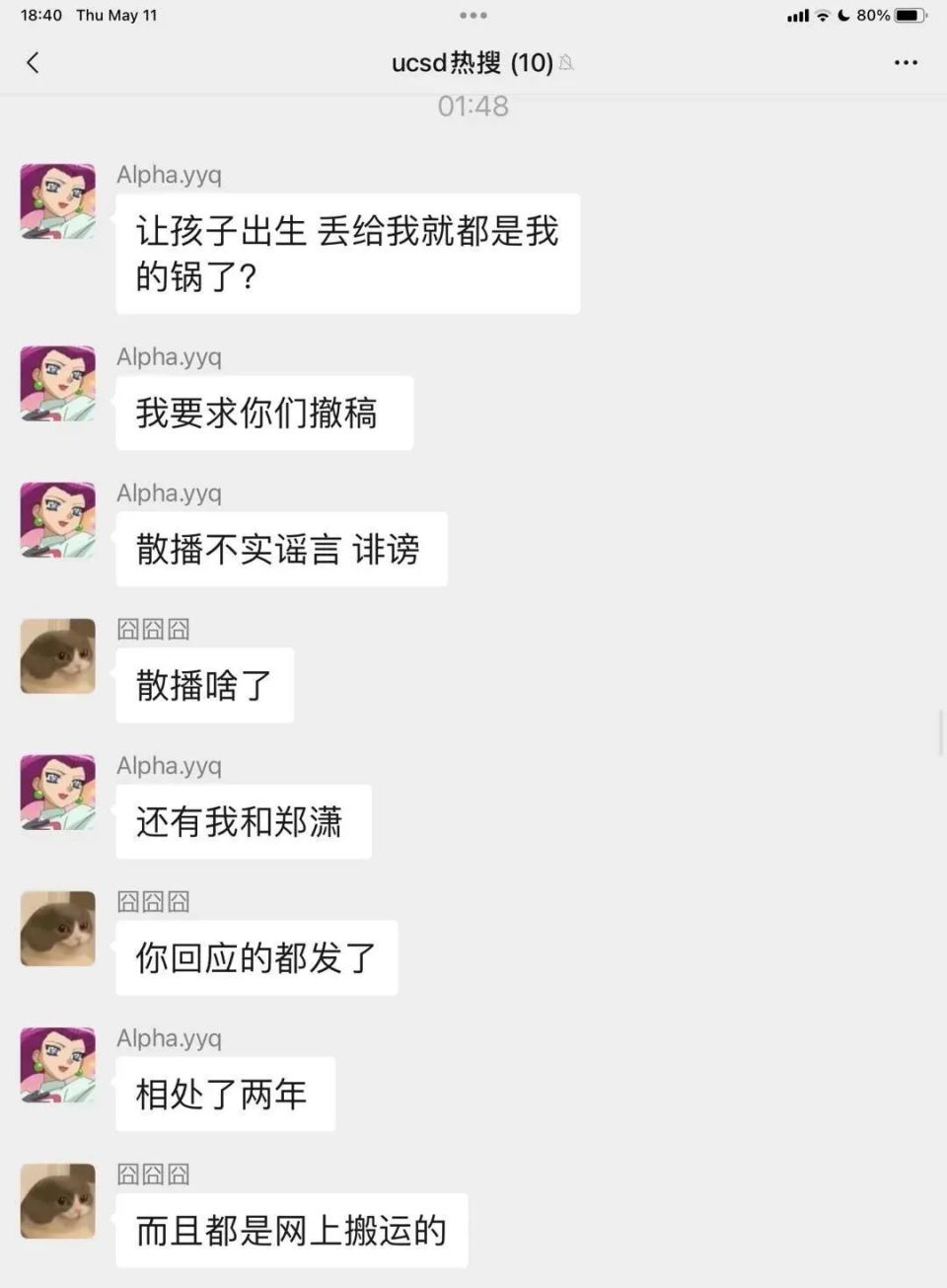Select the bottom 囧囧囧 cat avatar
Screen dimensions: 947x1288
[x=56, y=1202]
